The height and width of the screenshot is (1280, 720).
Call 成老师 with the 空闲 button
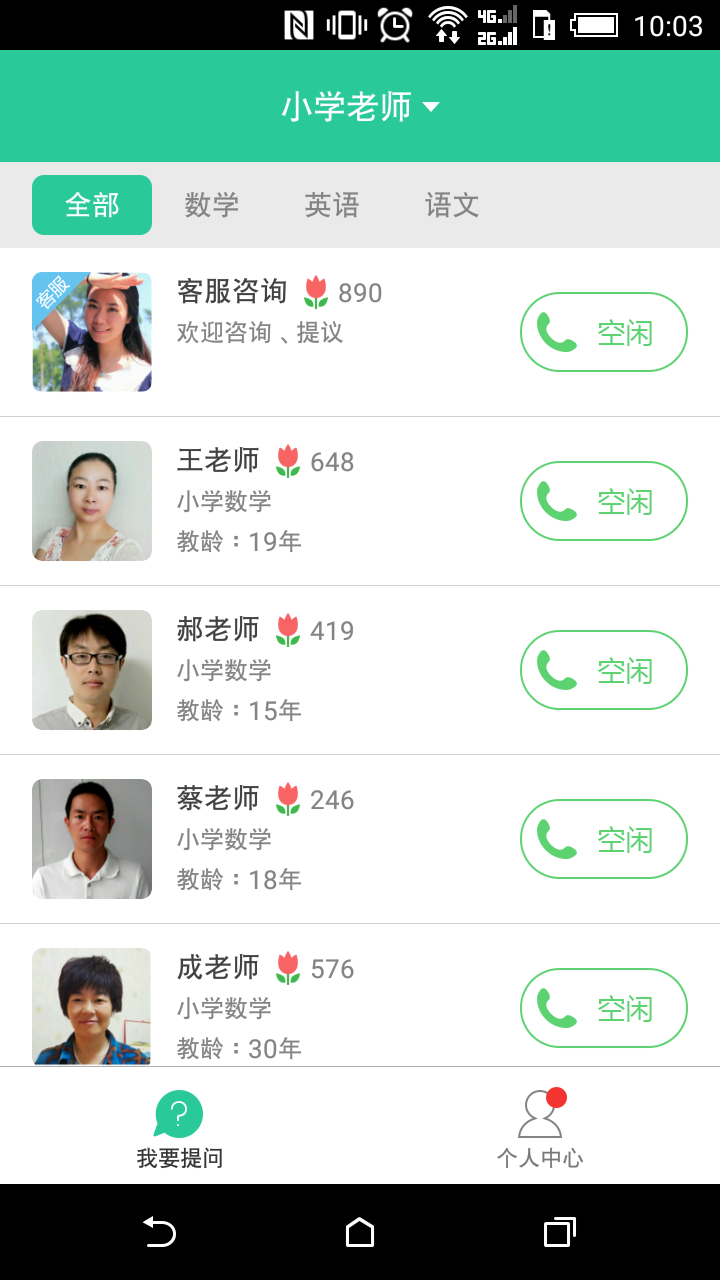[603, 1008]
